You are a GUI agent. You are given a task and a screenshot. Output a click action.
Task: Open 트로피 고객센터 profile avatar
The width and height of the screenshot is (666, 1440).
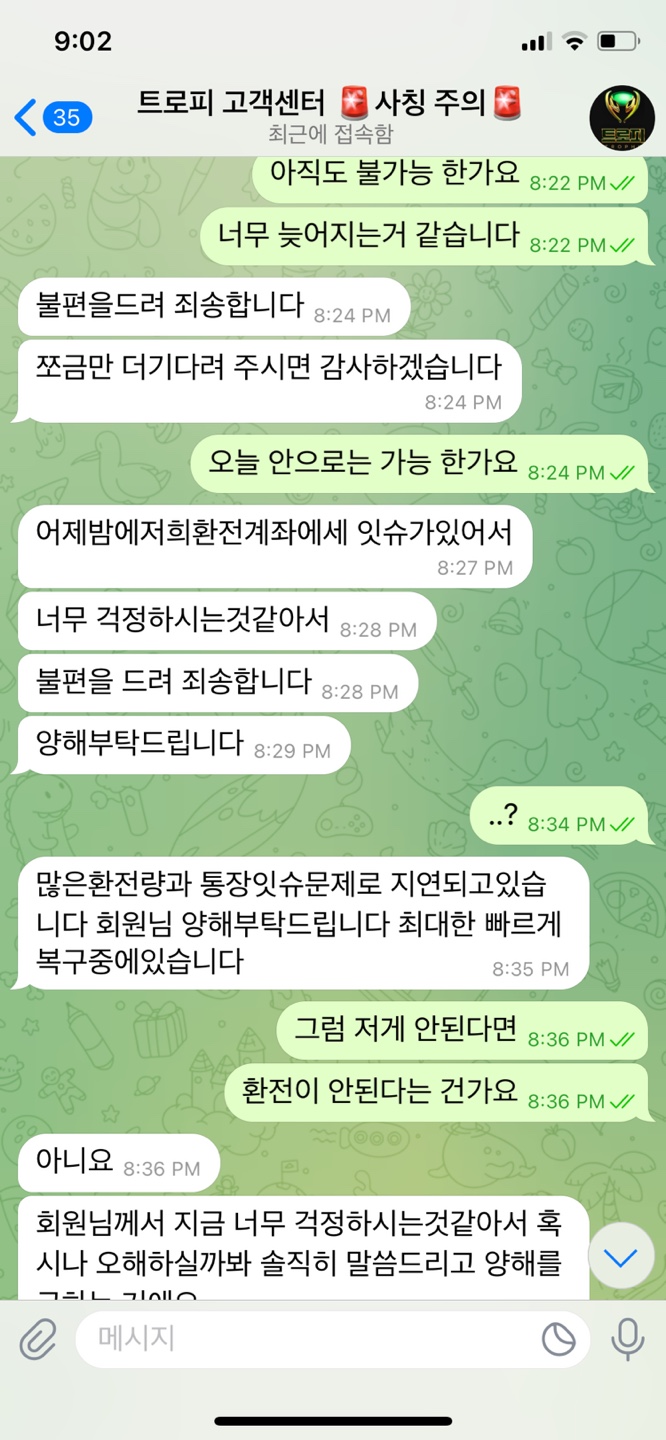(x=622, y=118)
